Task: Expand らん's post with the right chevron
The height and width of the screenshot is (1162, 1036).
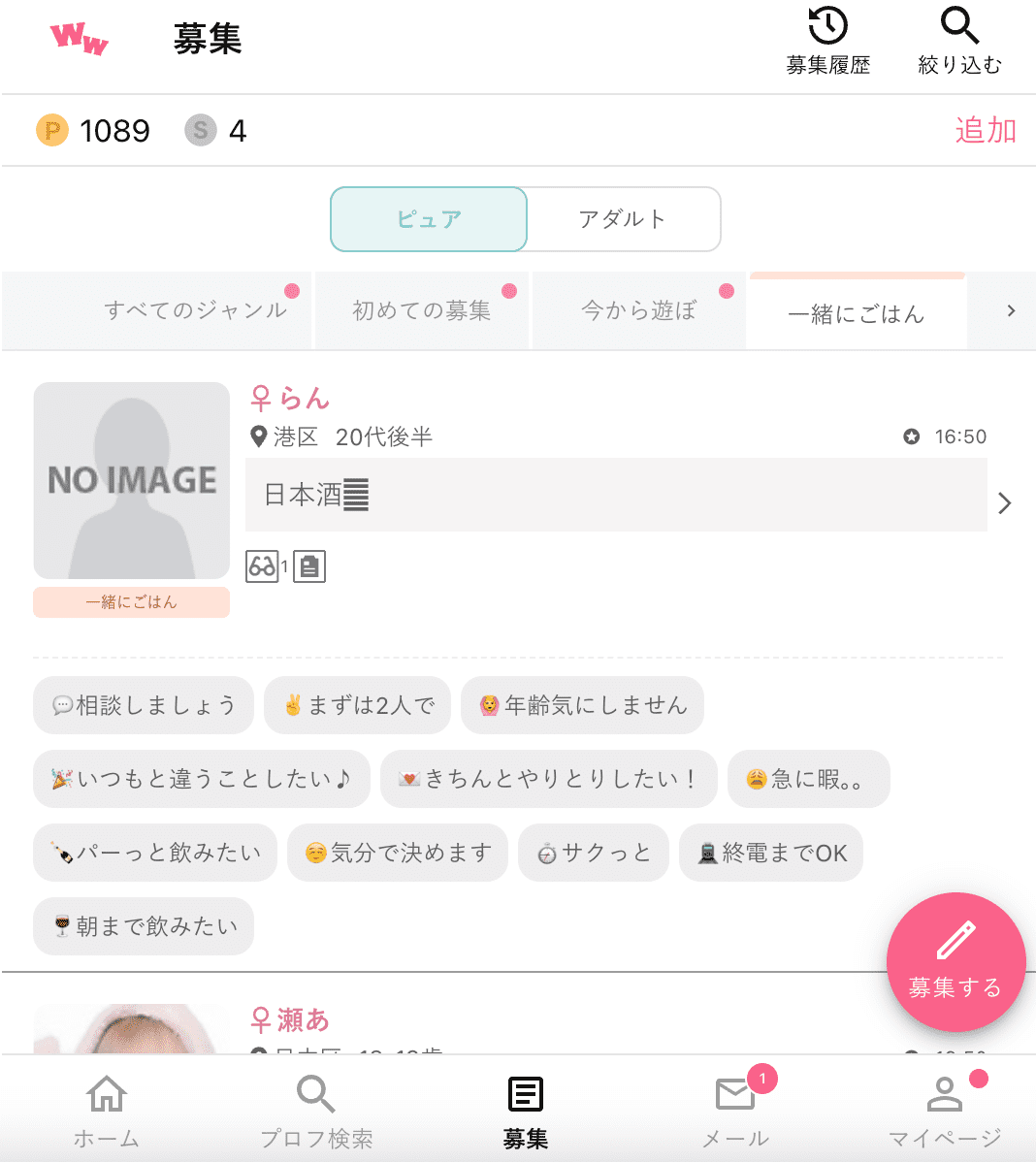Action: tap(1004, 502)
